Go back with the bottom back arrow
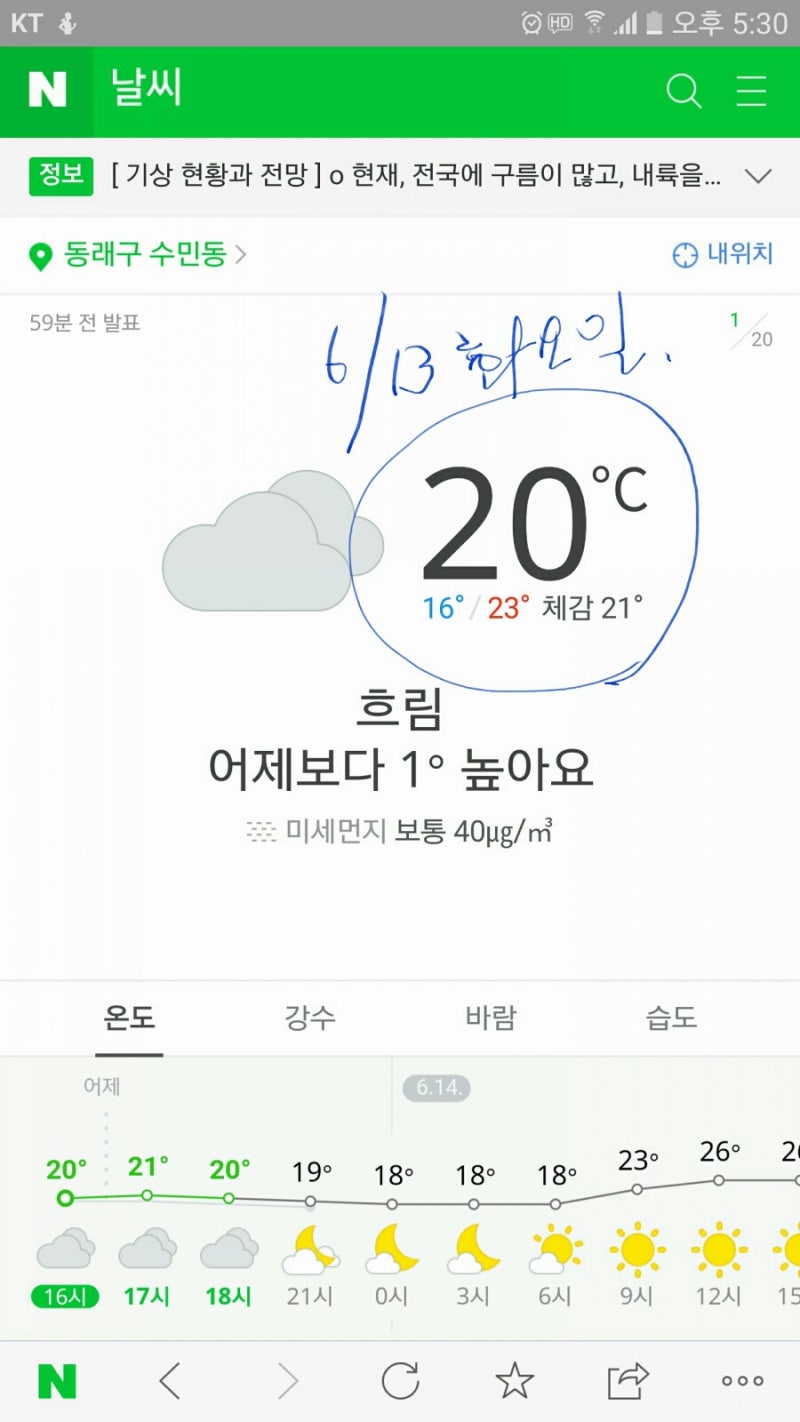 click(170, 1382)
